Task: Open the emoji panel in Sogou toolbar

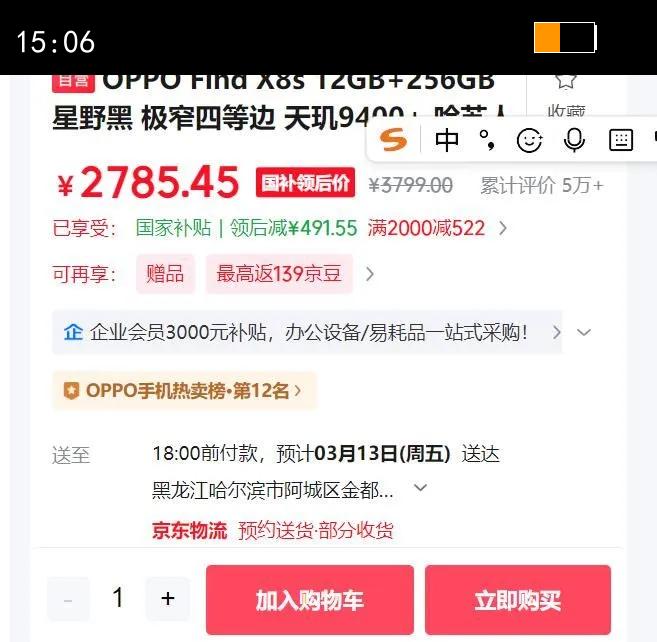Action: [529, 140]
